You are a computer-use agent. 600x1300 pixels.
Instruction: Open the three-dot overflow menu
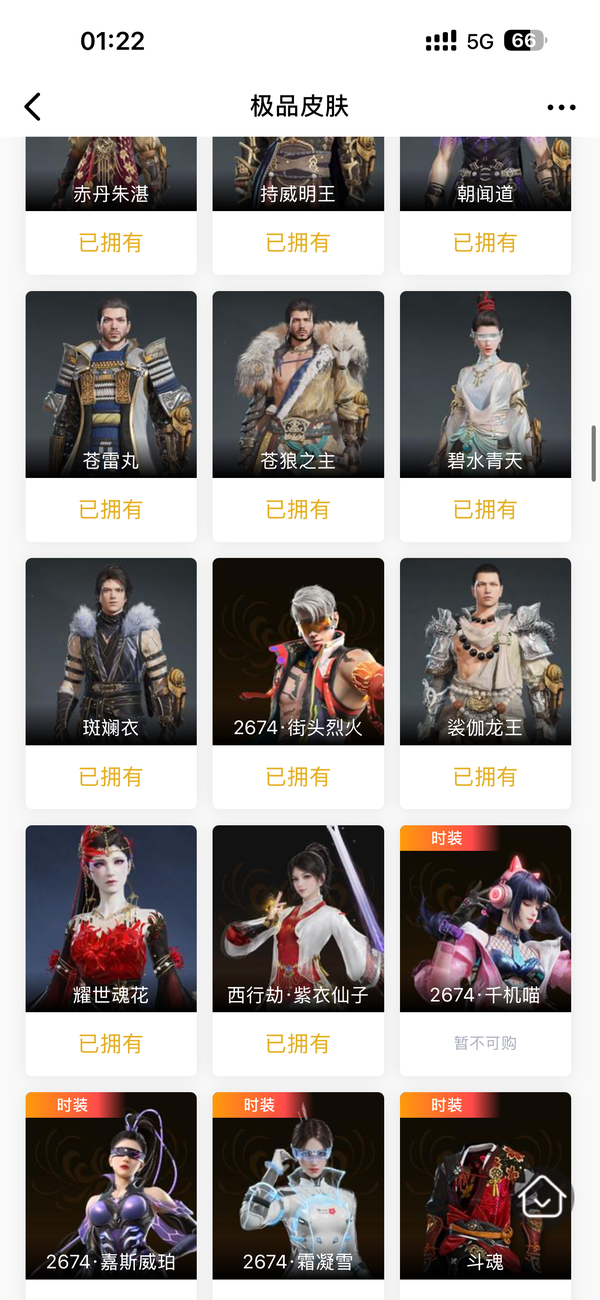pos(561,108)
